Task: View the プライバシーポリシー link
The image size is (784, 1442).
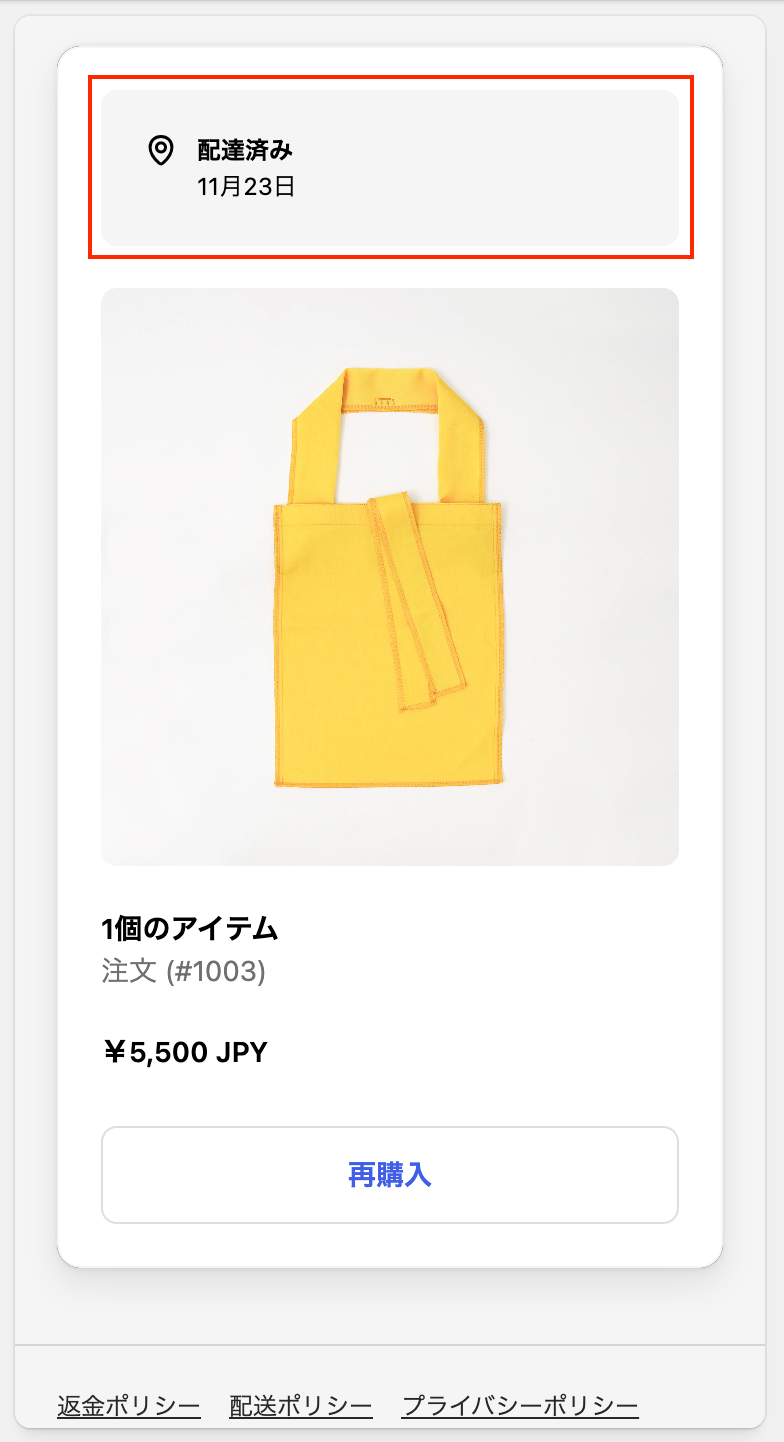Action: [520, 1406]
